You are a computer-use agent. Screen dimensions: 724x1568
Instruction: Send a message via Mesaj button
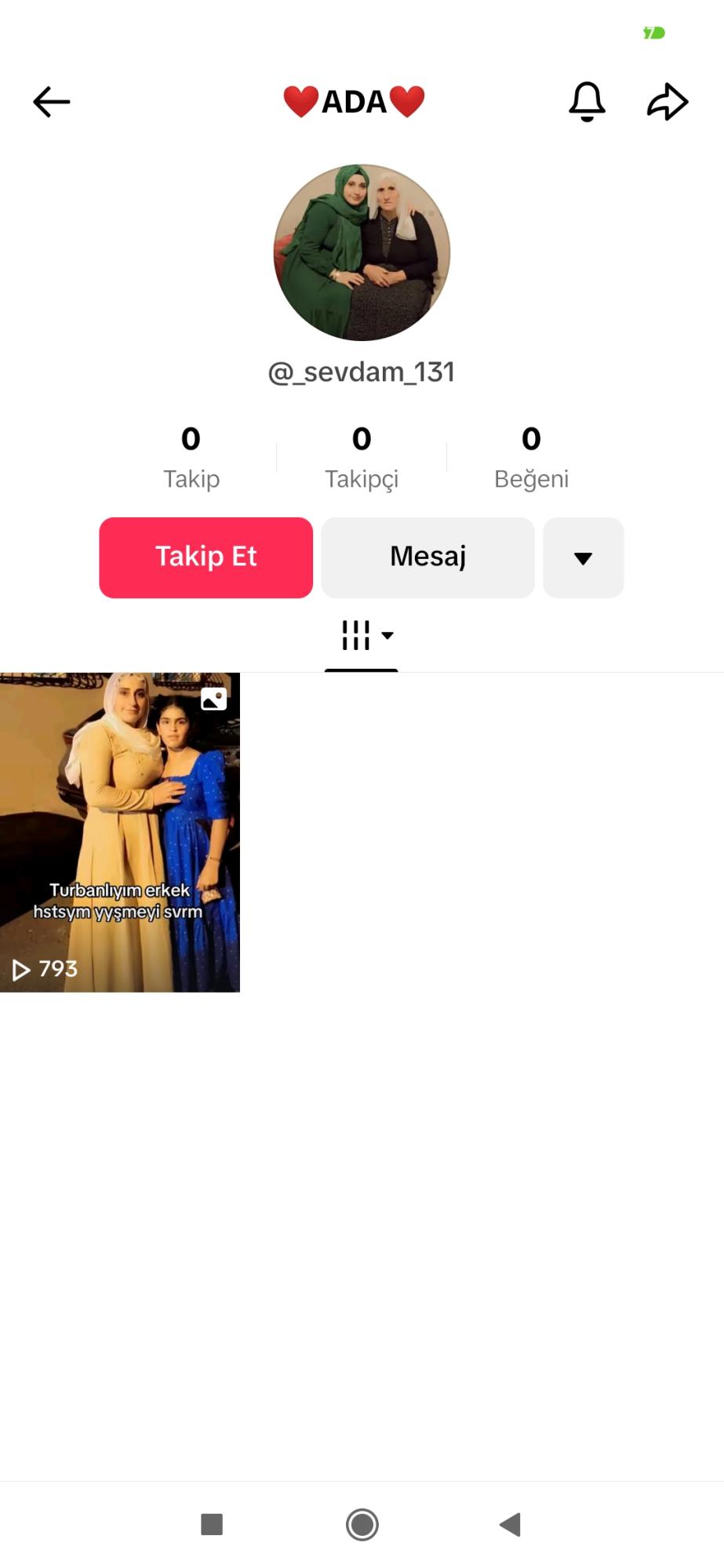[427, 557]
